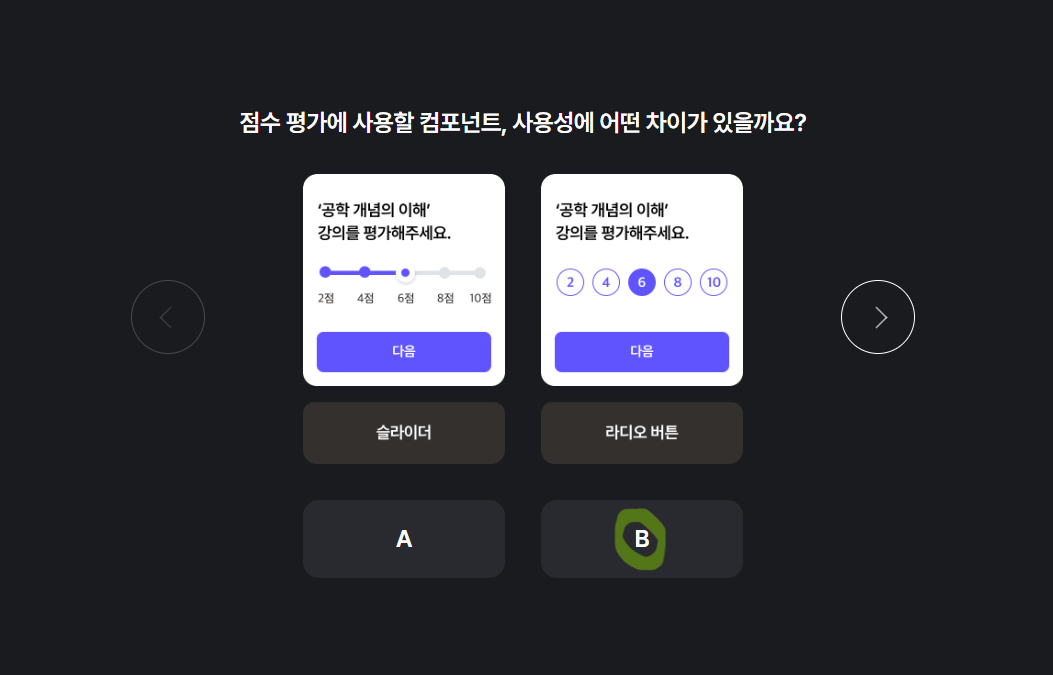Select radio button 4
This screenshot has height=675, width=1053.
click(606, 282)
